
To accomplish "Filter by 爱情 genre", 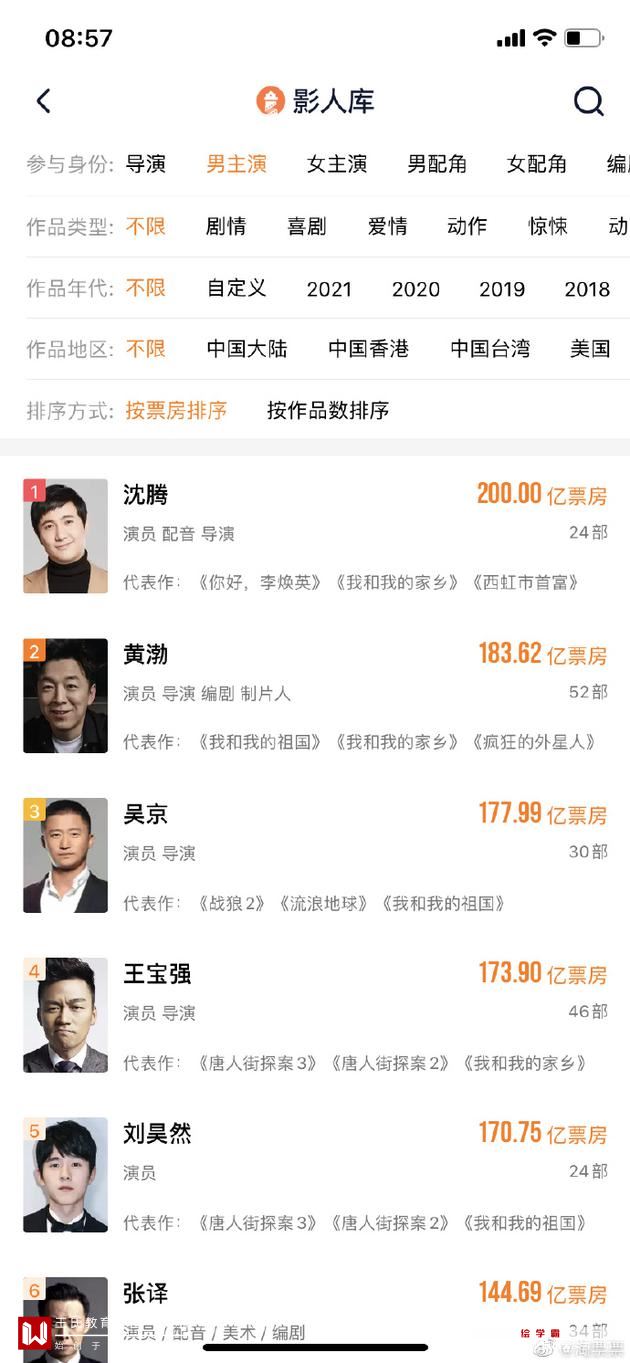I will point(387,227).
